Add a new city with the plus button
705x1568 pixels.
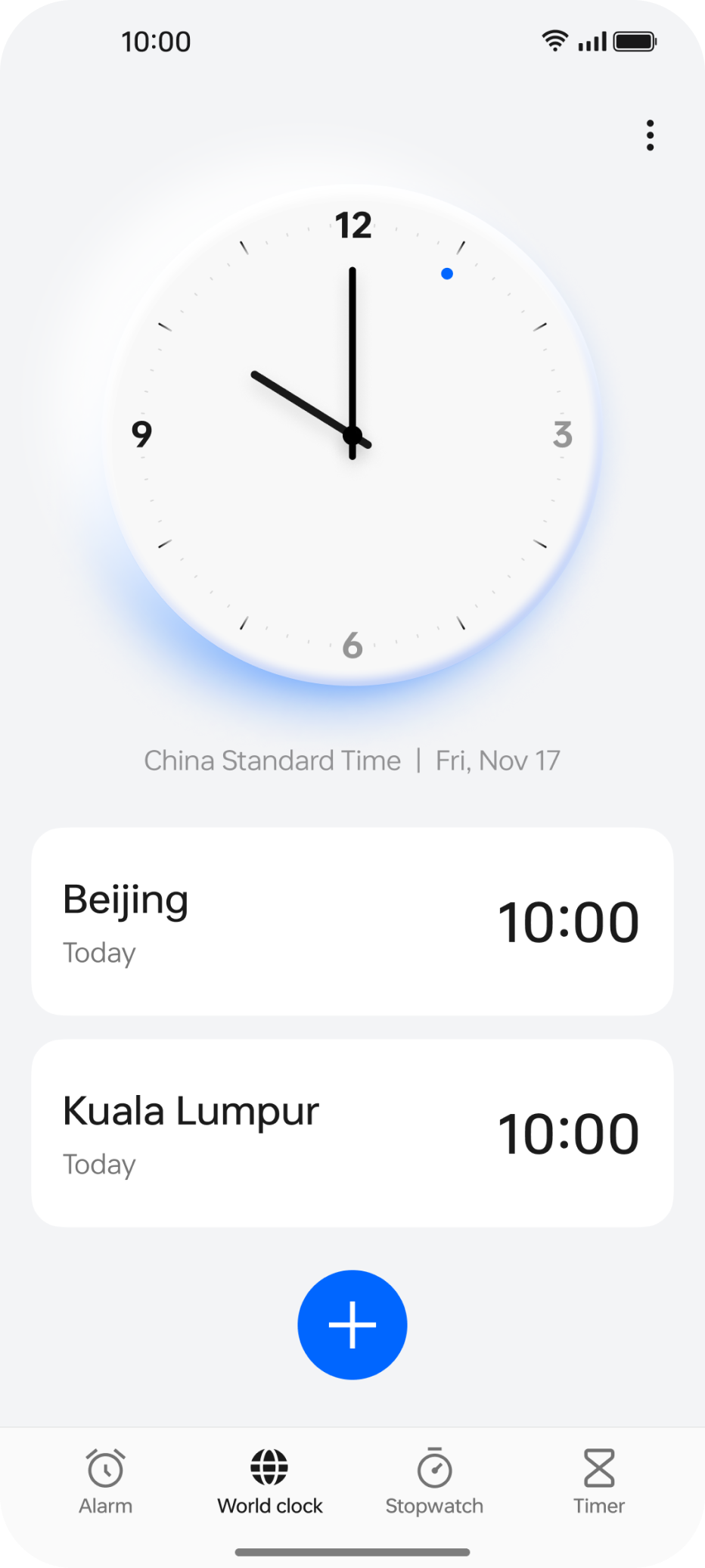pyautogui.click(x=352, y=1324)
